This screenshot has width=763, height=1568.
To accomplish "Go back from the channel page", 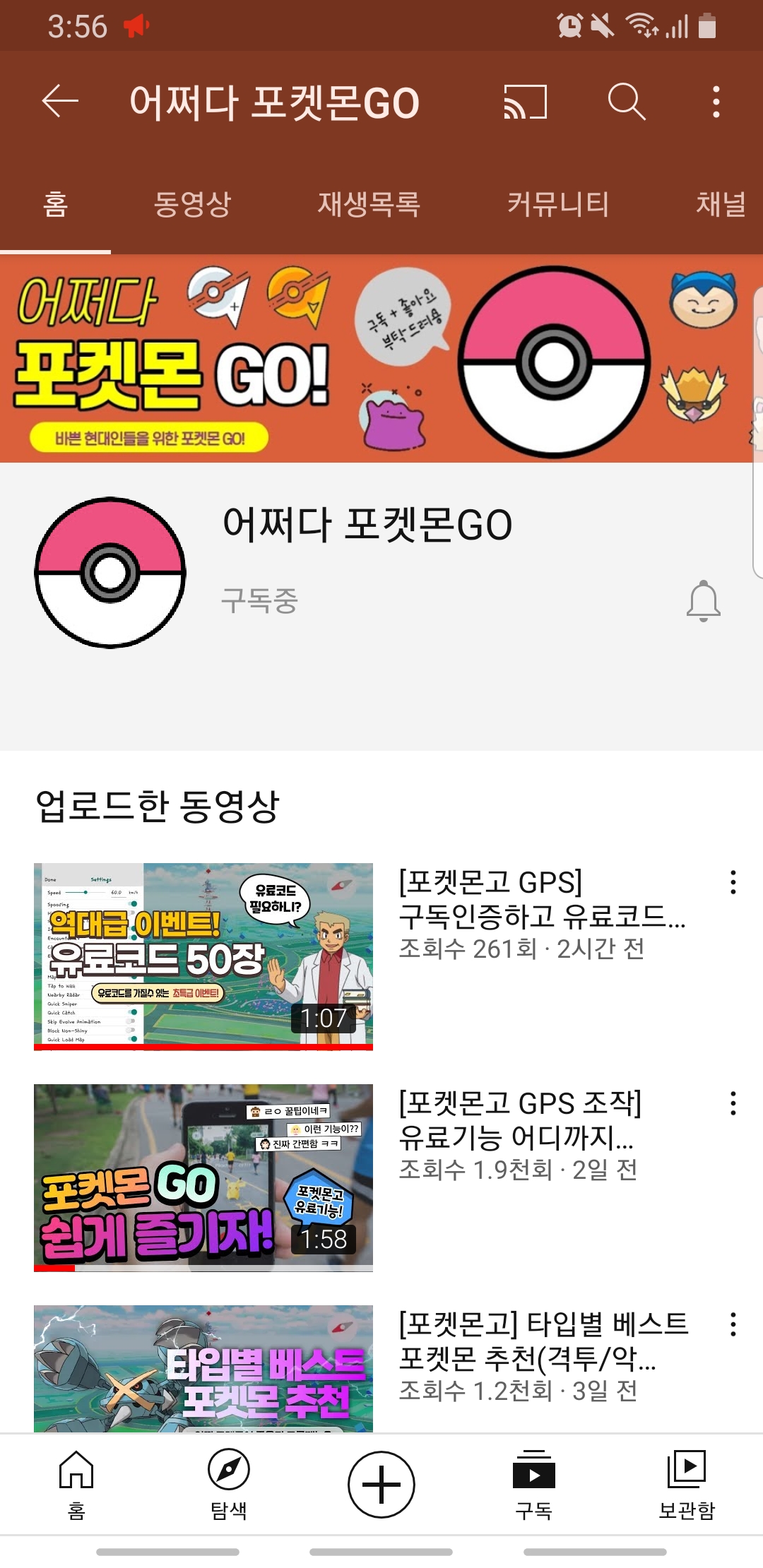I will coord(60,102).
